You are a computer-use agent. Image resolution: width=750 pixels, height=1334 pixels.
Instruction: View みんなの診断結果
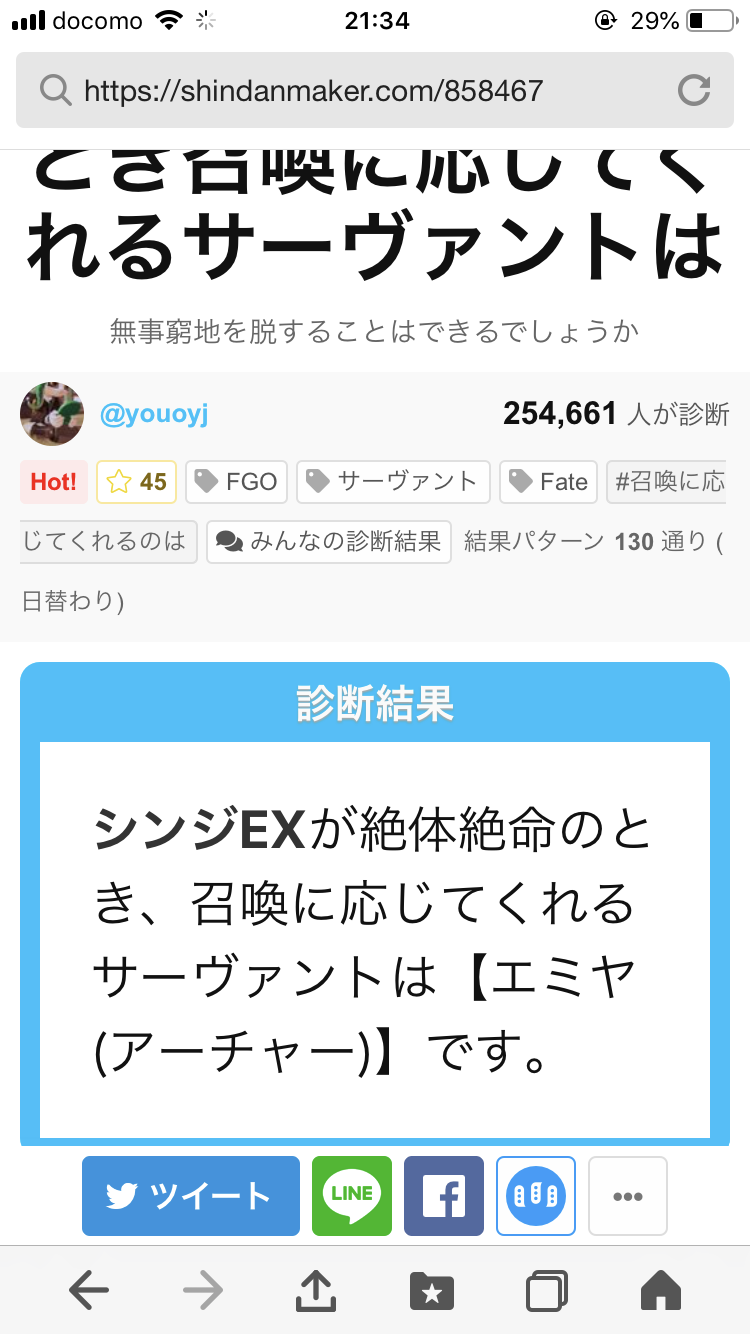pos(329,542)
